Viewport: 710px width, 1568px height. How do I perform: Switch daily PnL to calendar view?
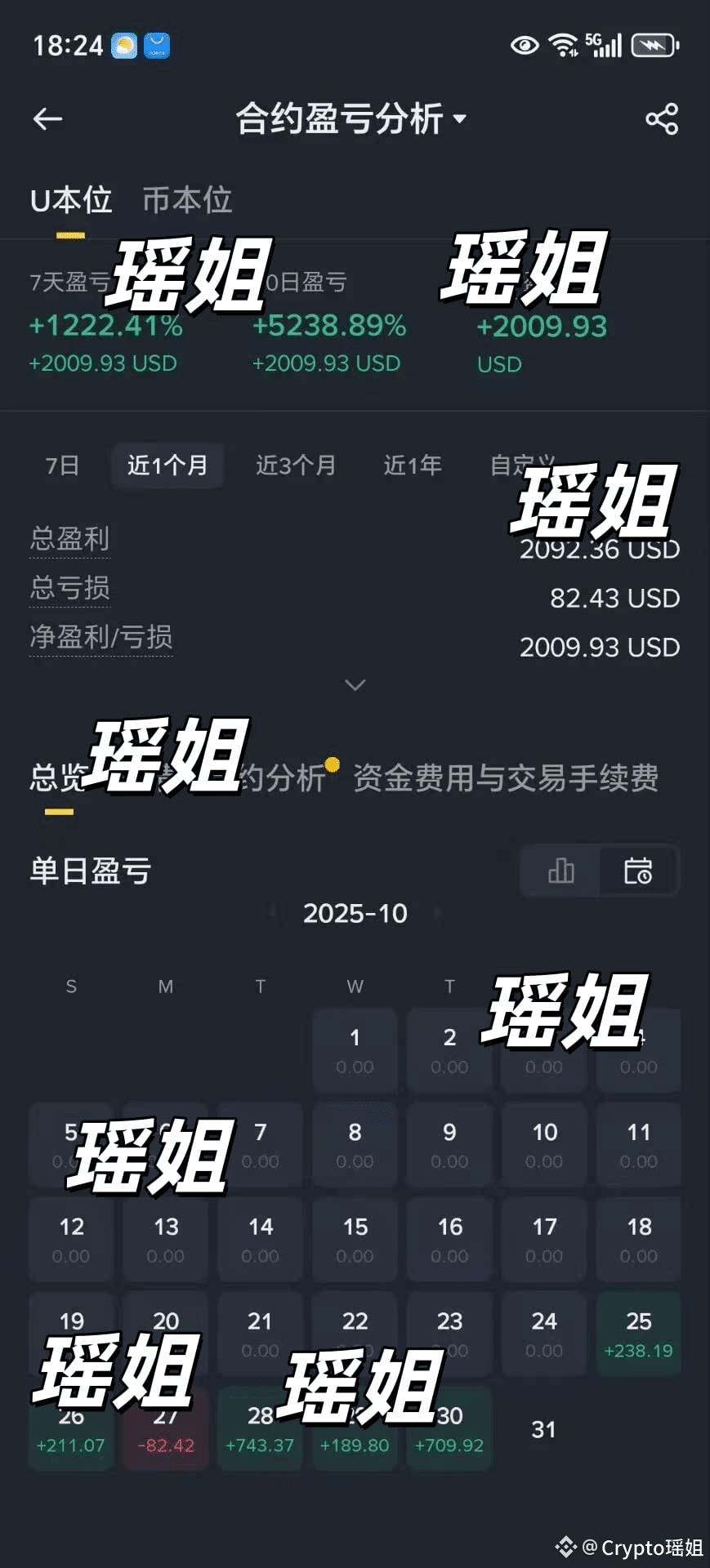click(638, 871)
